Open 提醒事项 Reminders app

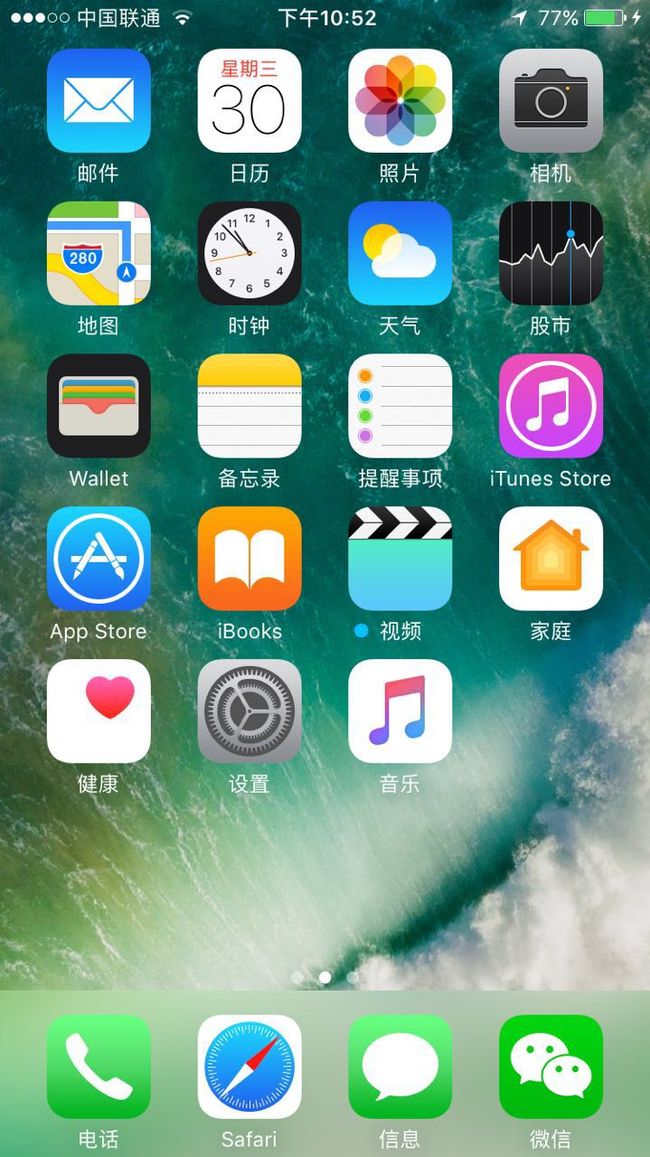pos(400,406)
